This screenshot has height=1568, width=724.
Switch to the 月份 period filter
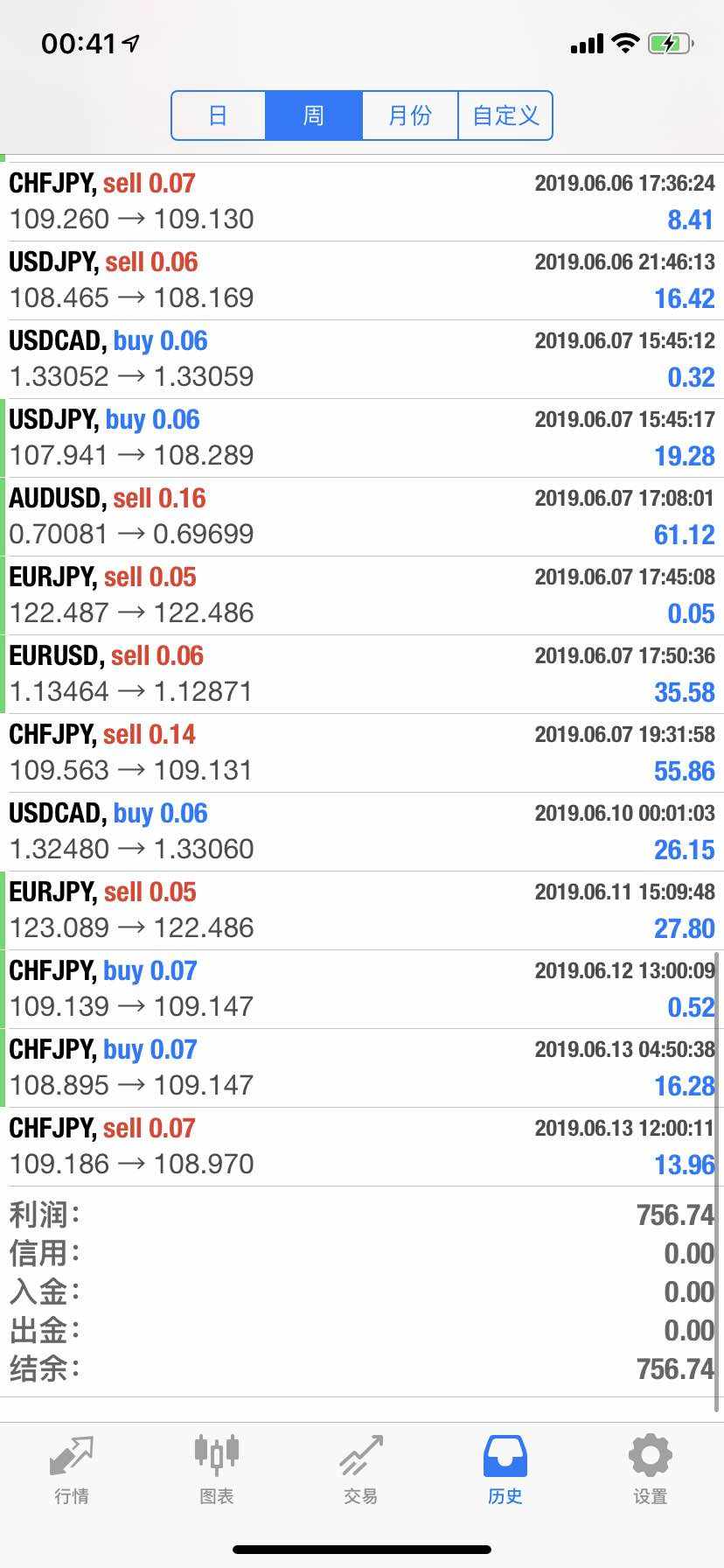coord(410,115)
